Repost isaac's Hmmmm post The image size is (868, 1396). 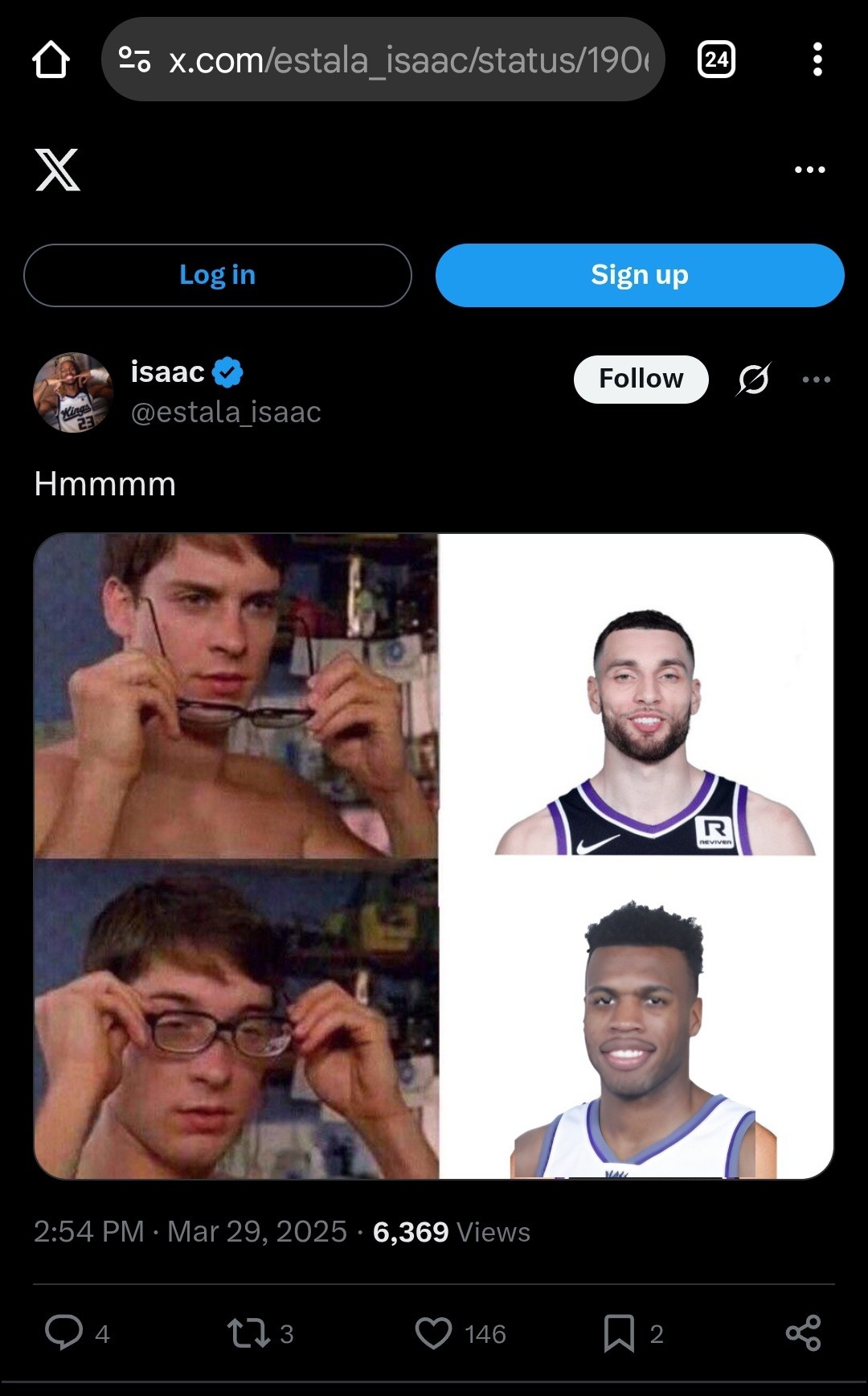[x=248, y=1332]
